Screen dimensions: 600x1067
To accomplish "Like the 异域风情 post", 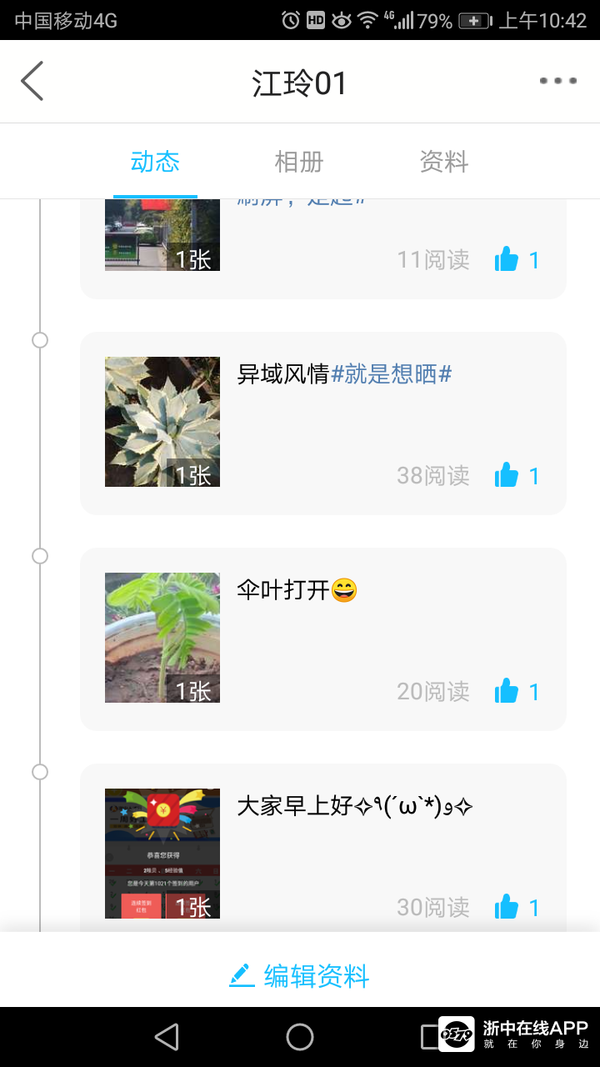I will coord(508,475).
